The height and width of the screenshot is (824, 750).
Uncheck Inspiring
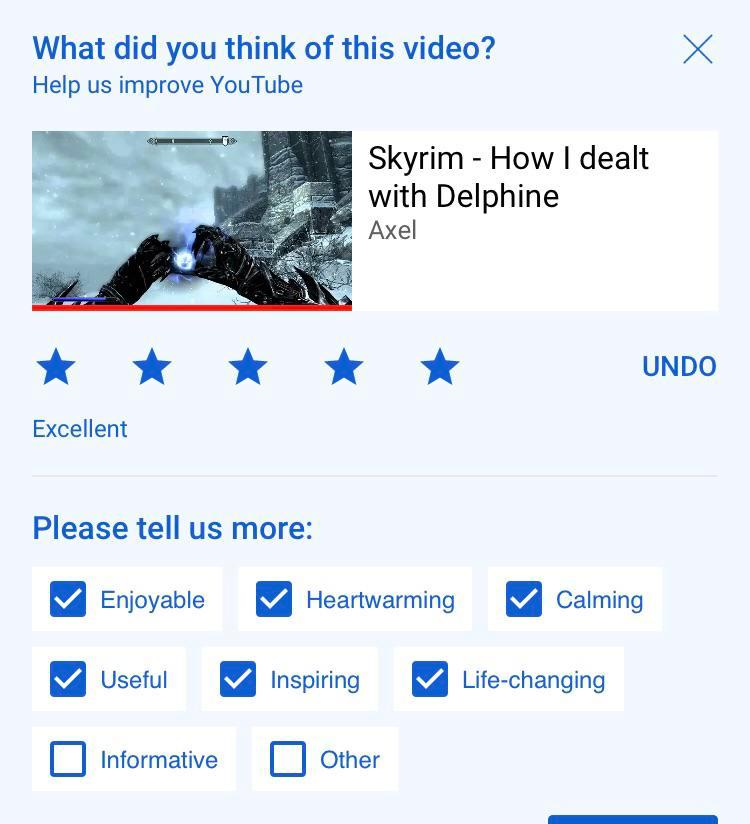238,680
